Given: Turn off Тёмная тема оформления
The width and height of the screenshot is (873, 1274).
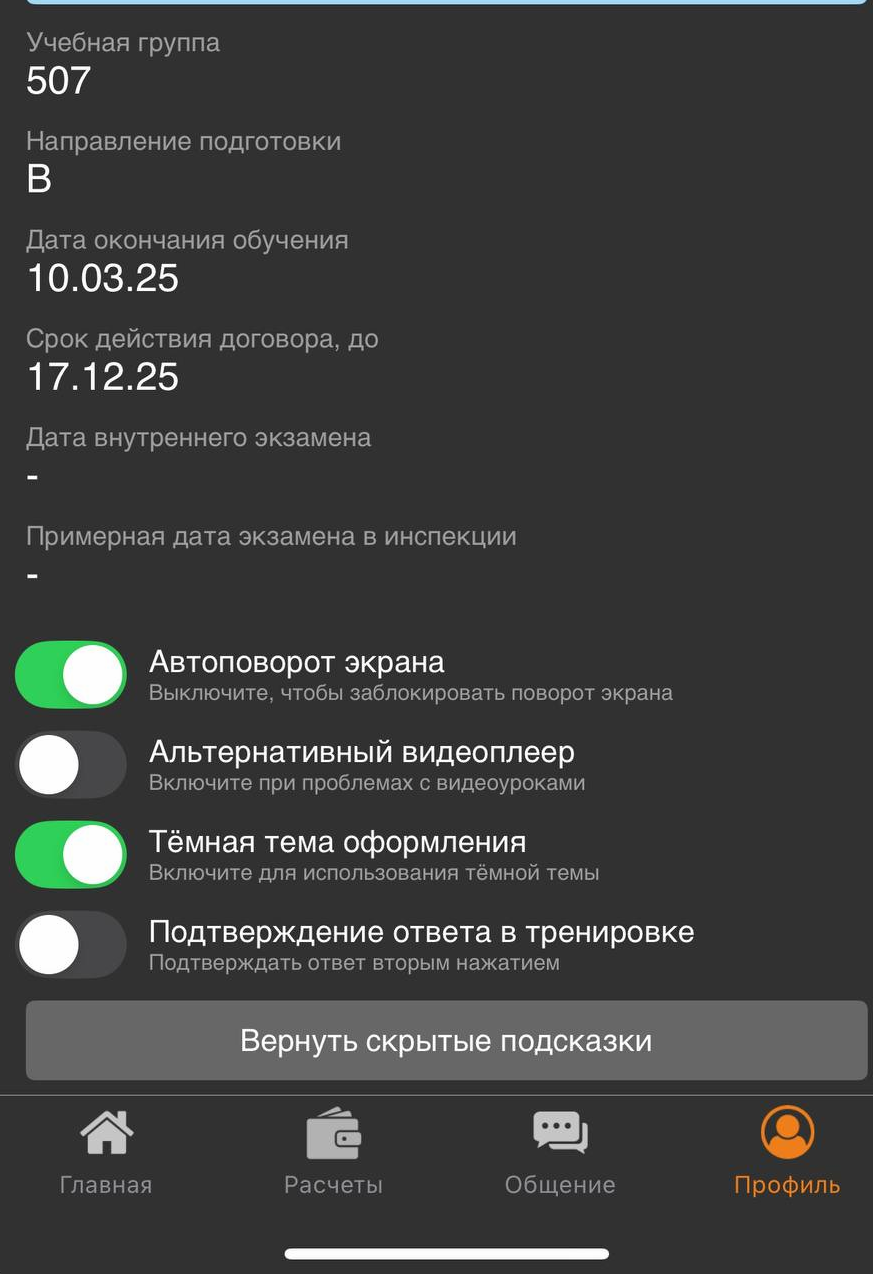Looking at the screenshot, I should [x=71, y=855].
